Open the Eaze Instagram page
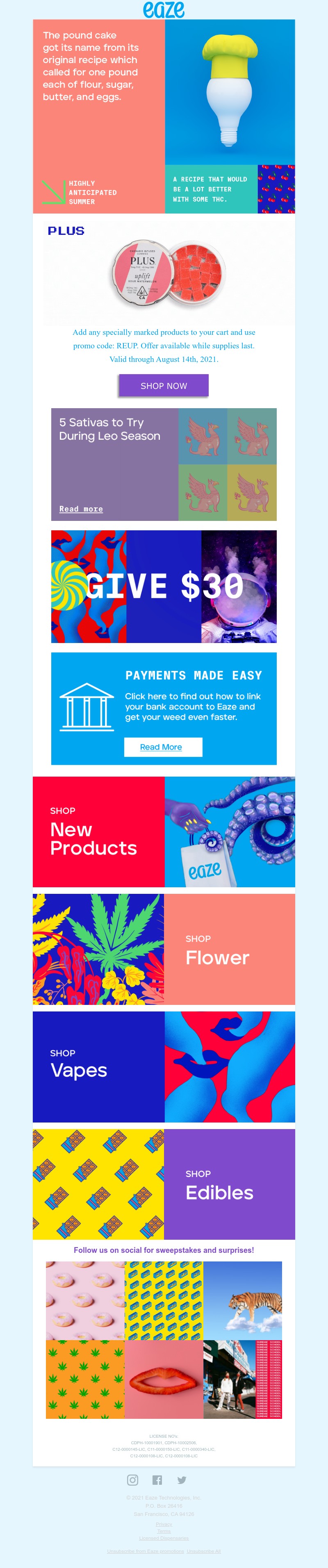This screenshot has height=1568, width=328. pyautogui.click(x=133, y=1480)
